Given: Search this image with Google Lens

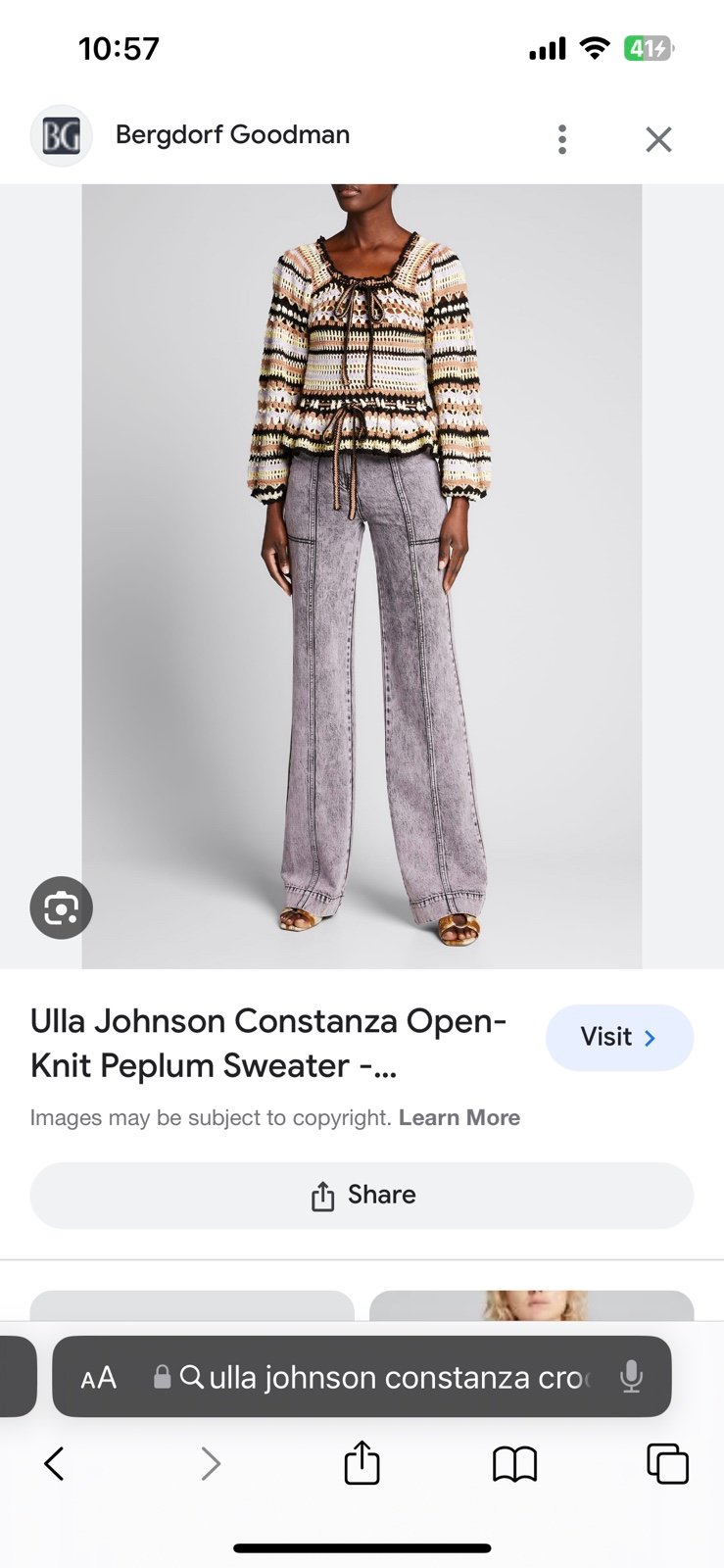Looking at the screenshot, I should pyautogui.click(x=61, y=907).
